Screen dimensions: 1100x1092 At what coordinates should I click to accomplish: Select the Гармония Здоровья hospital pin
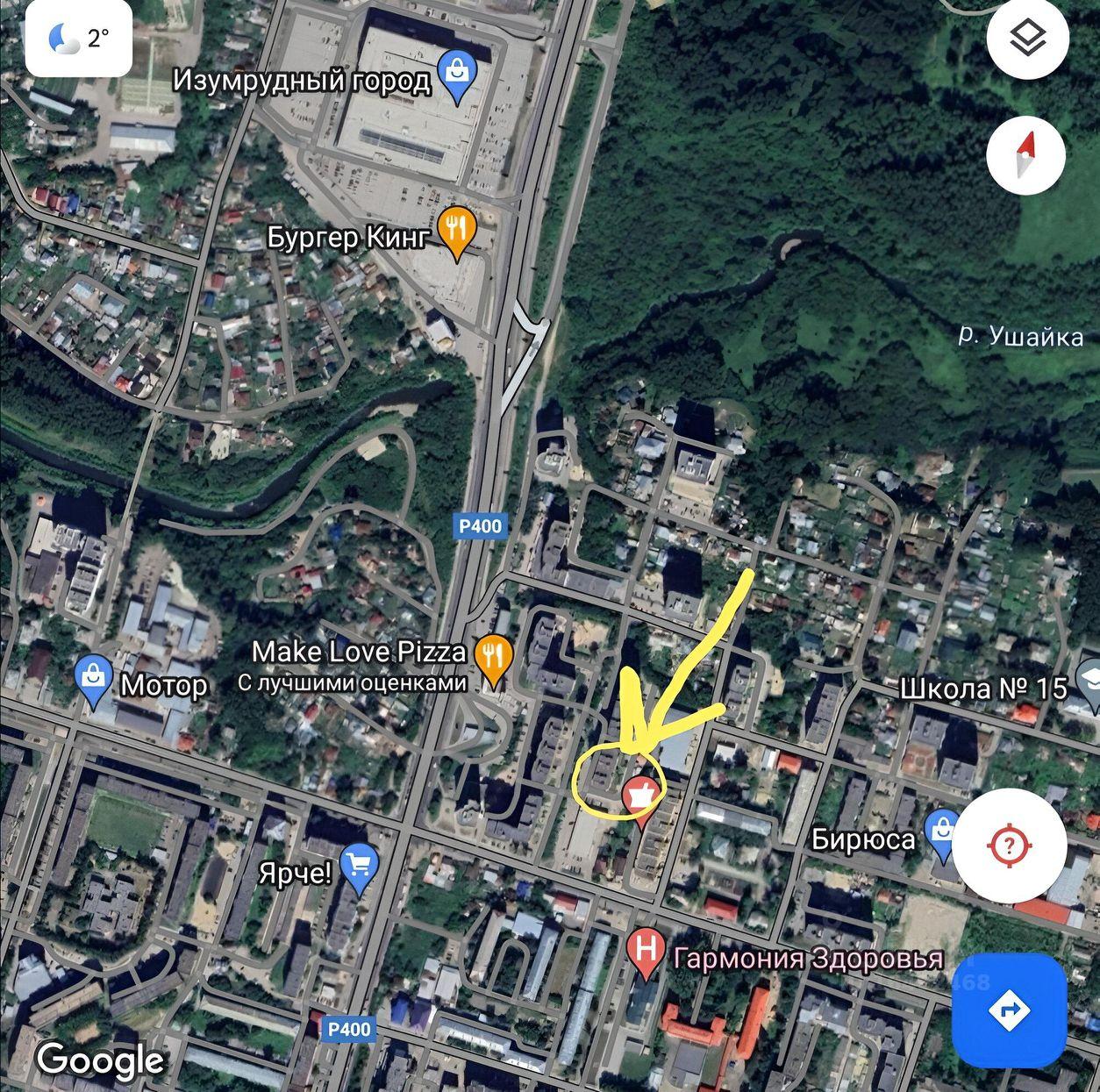tap(646, 953)
